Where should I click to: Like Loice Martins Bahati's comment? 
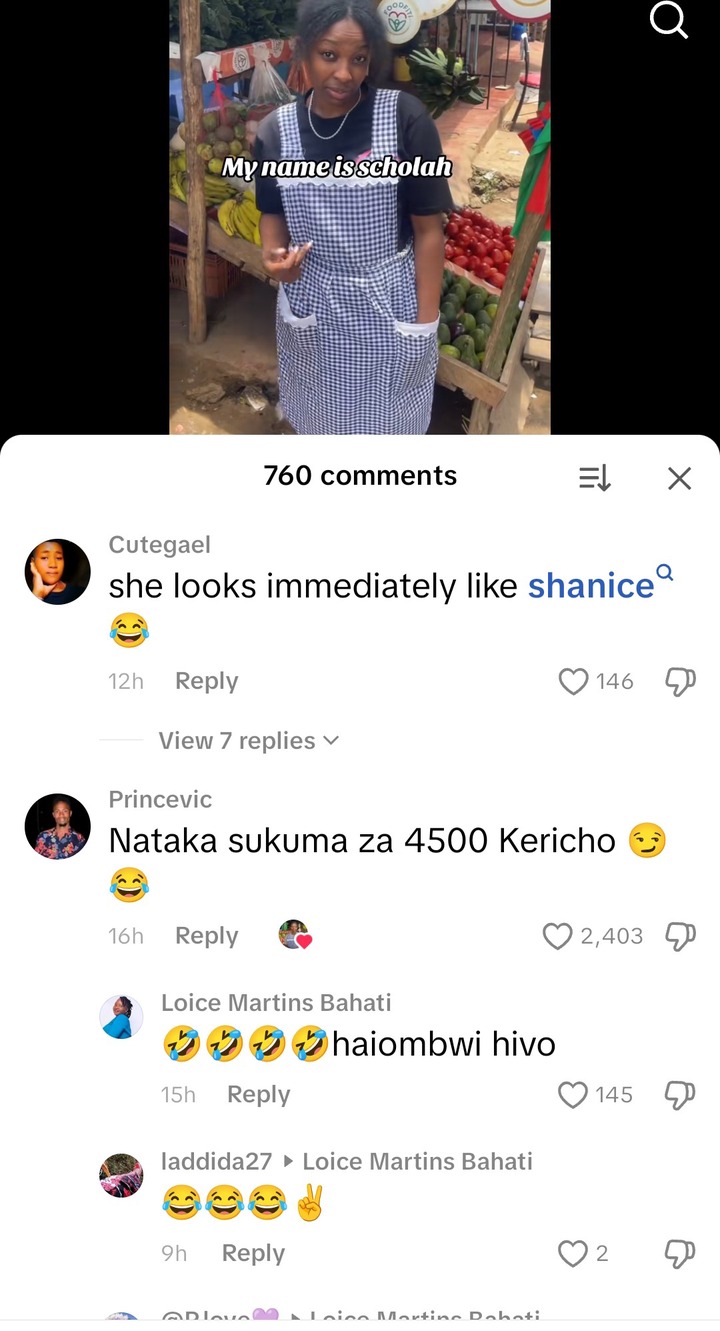pos(573,1095)
